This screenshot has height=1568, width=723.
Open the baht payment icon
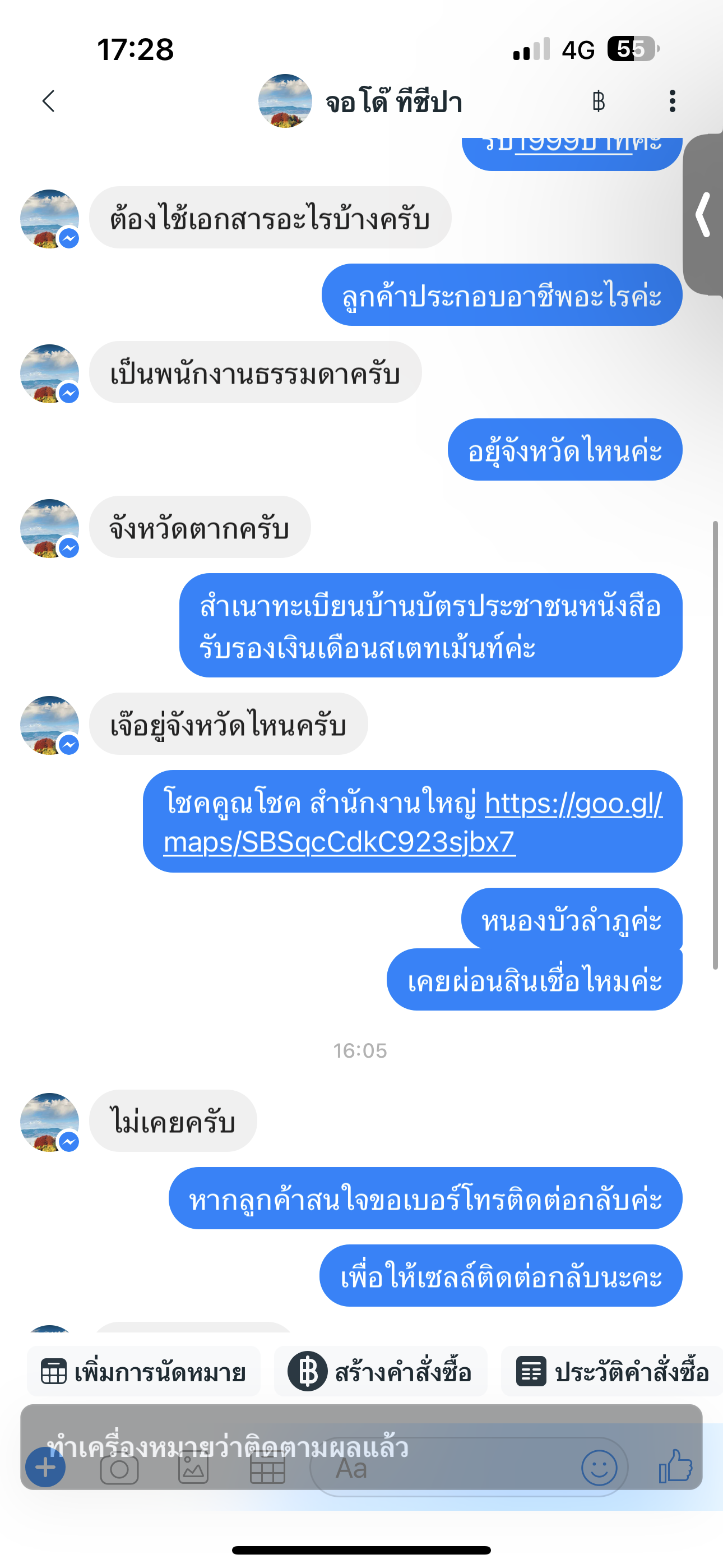pos(598,101)
